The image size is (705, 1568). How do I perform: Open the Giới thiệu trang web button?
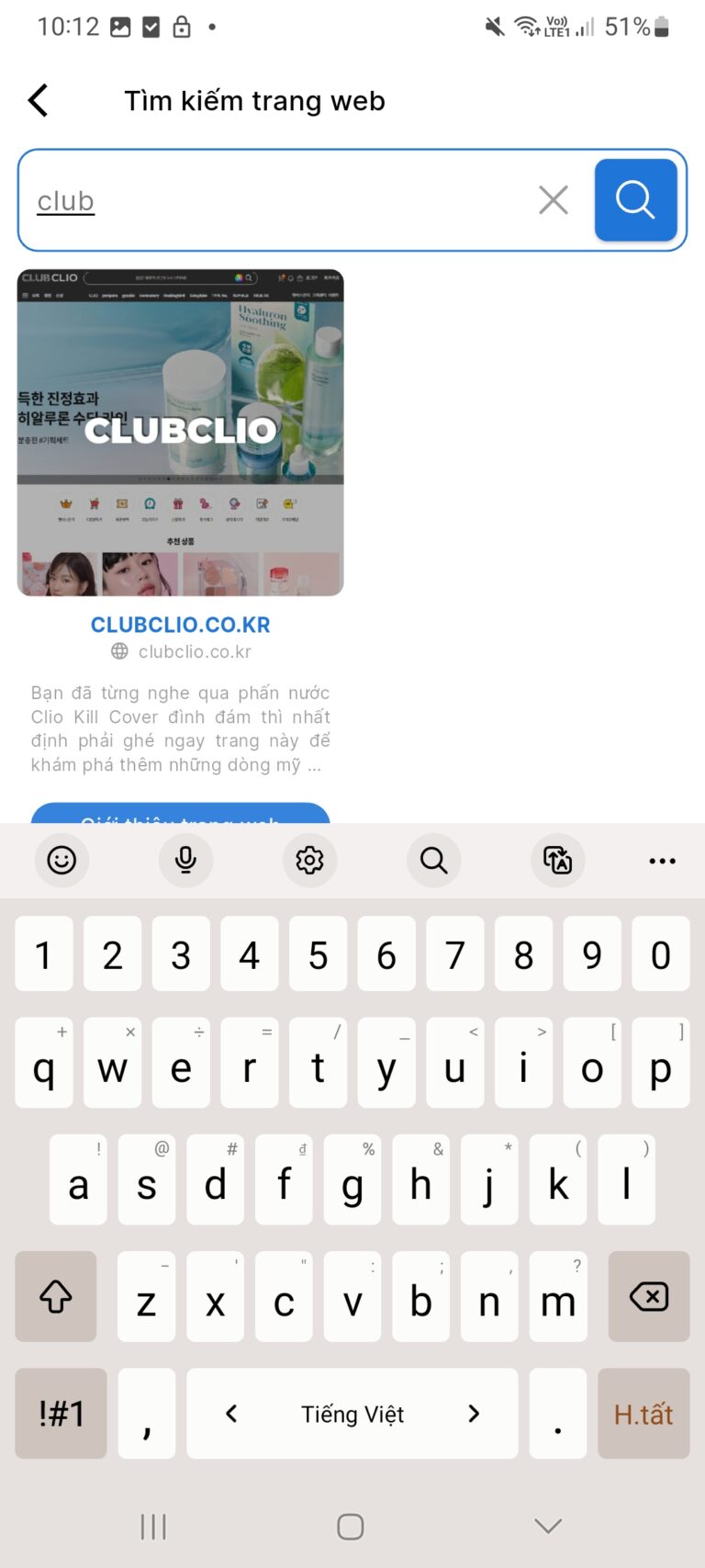pyautogui.click(x=181, y=814)
